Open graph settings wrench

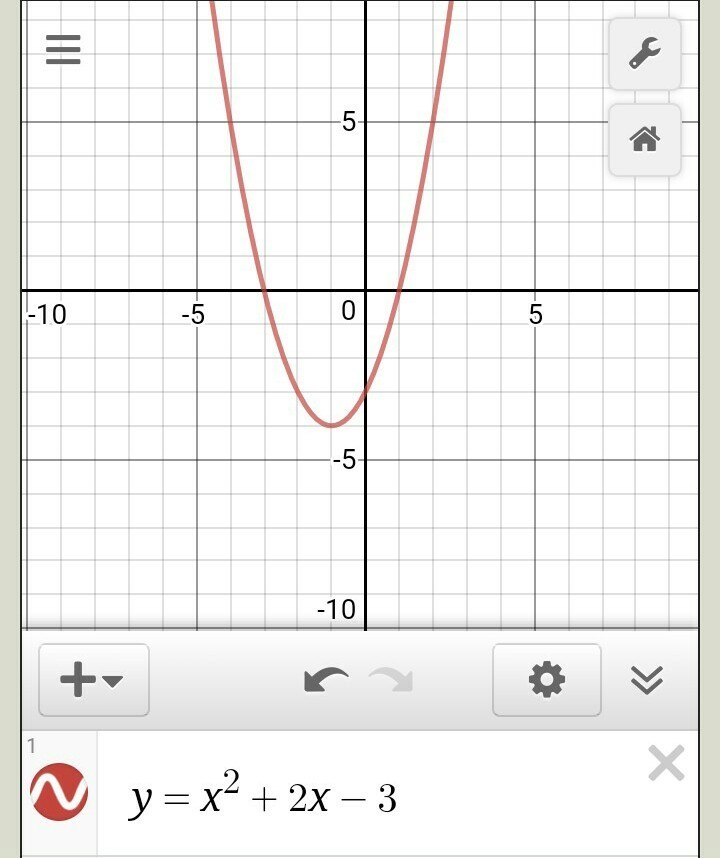click(x=645, y=53)
